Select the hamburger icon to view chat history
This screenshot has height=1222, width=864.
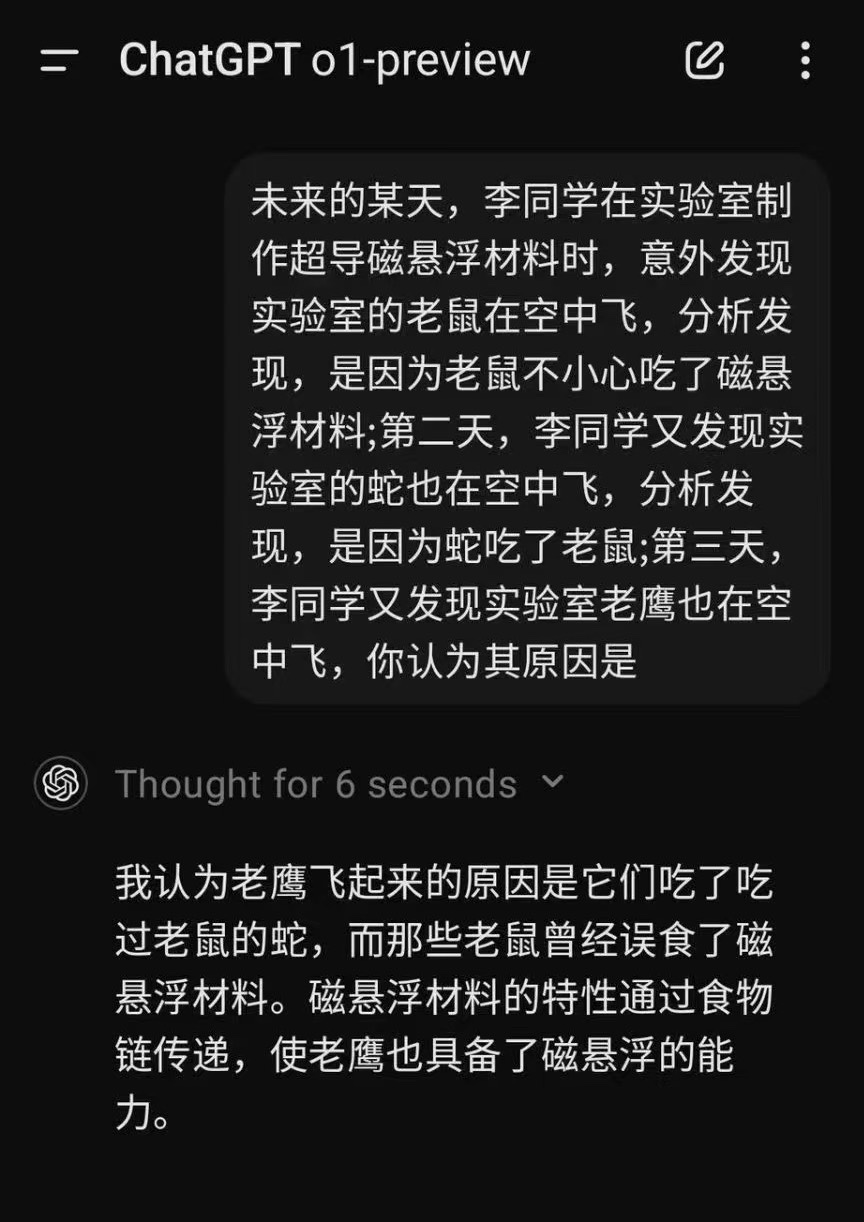point(60,60)
